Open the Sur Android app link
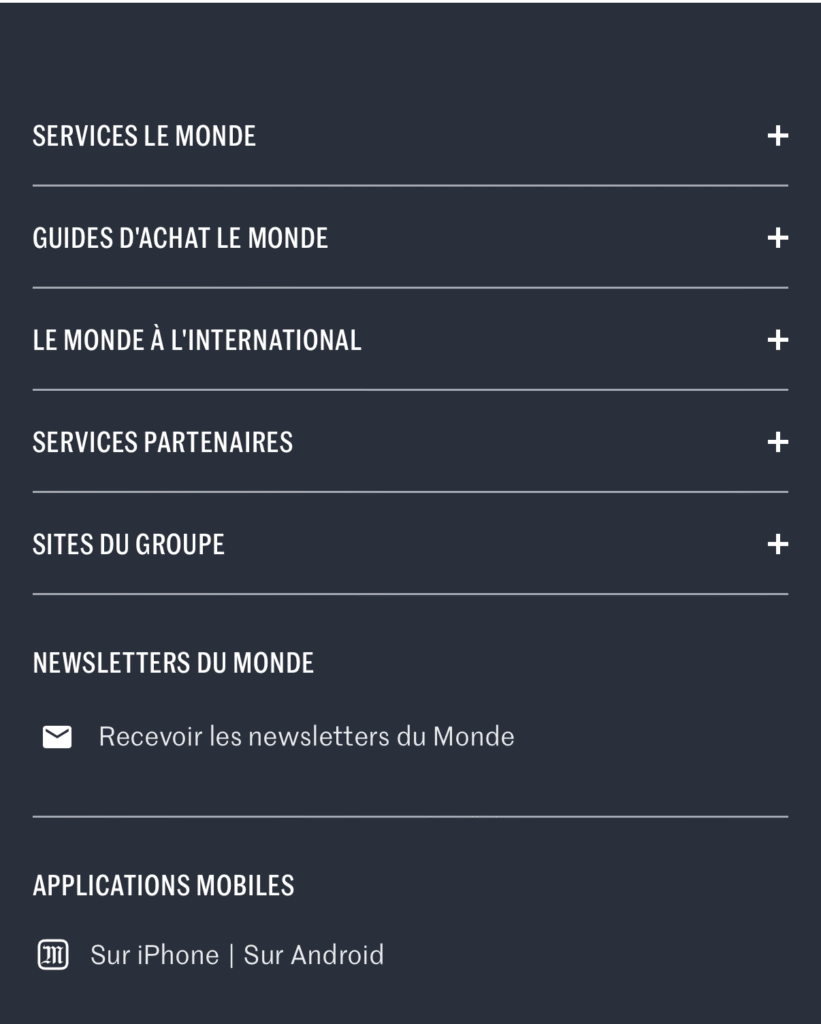The image size is (821, 1024). [314, 955]
